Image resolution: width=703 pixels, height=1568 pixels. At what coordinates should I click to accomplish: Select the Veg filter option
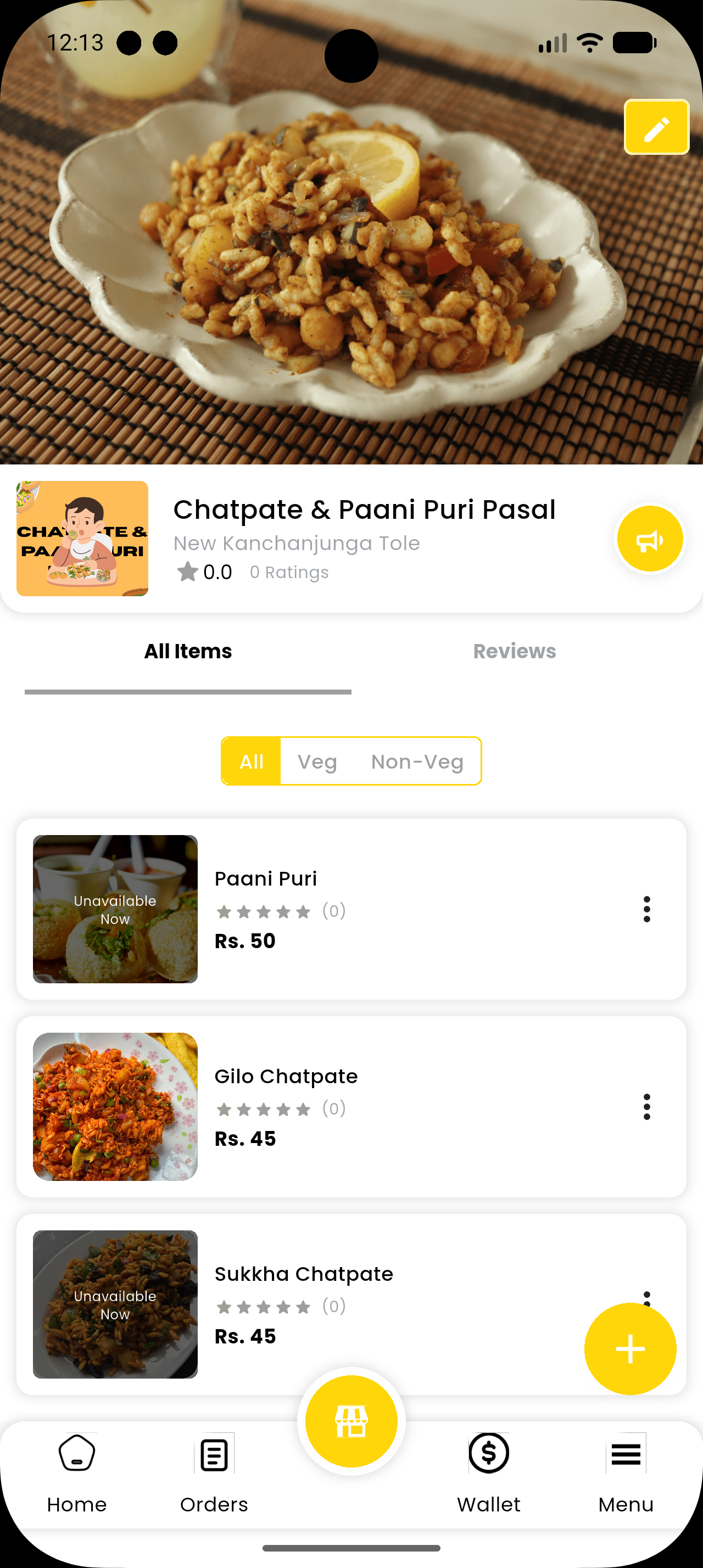tap(317, 761)
